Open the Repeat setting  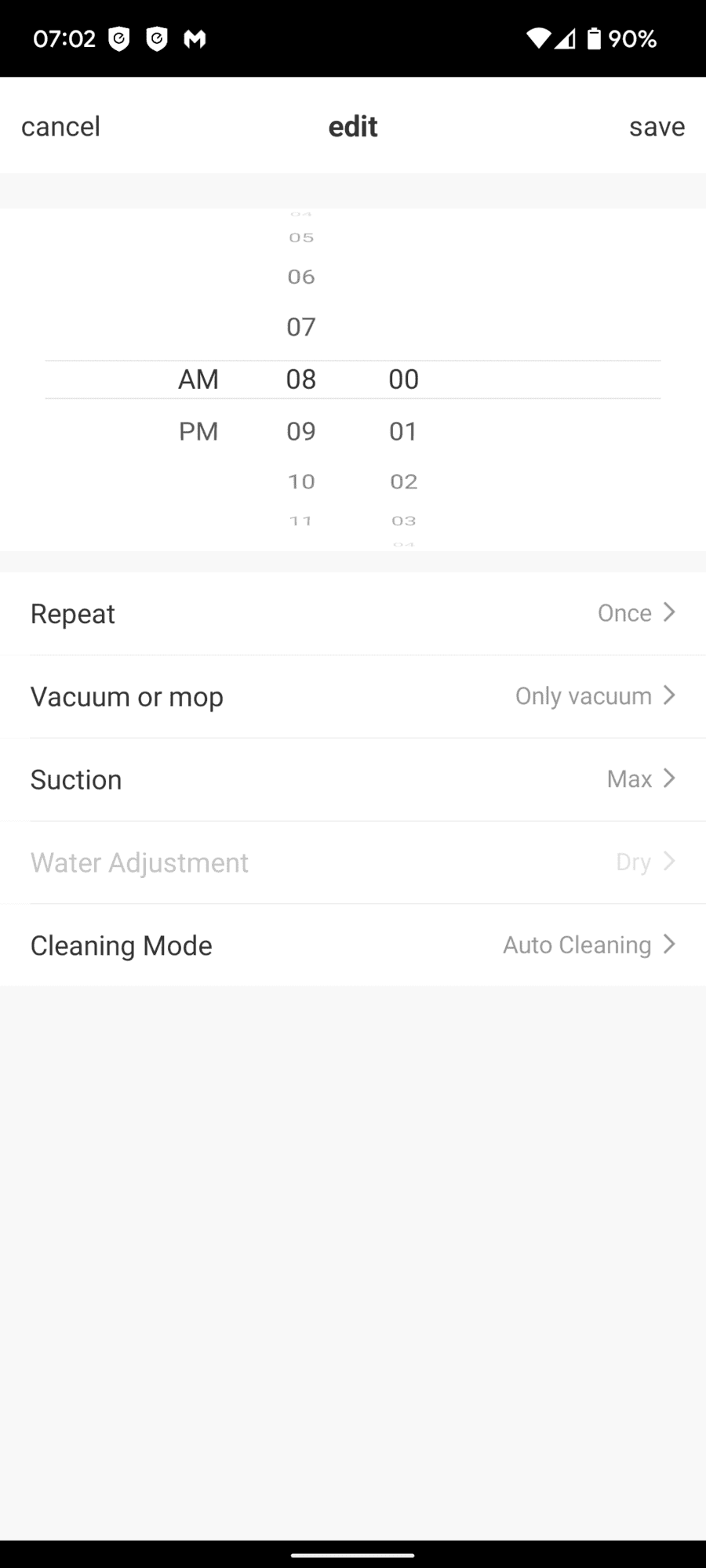click(x=353, y=613)
